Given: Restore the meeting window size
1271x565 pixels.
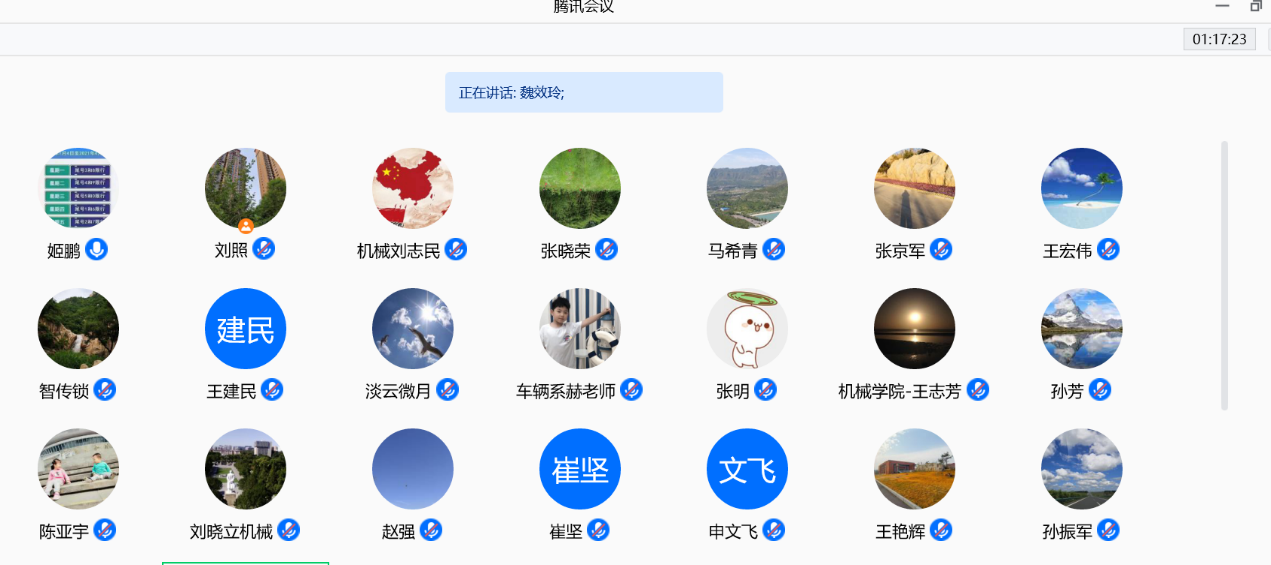Looking at the screenshot, I should (1256, 6).
